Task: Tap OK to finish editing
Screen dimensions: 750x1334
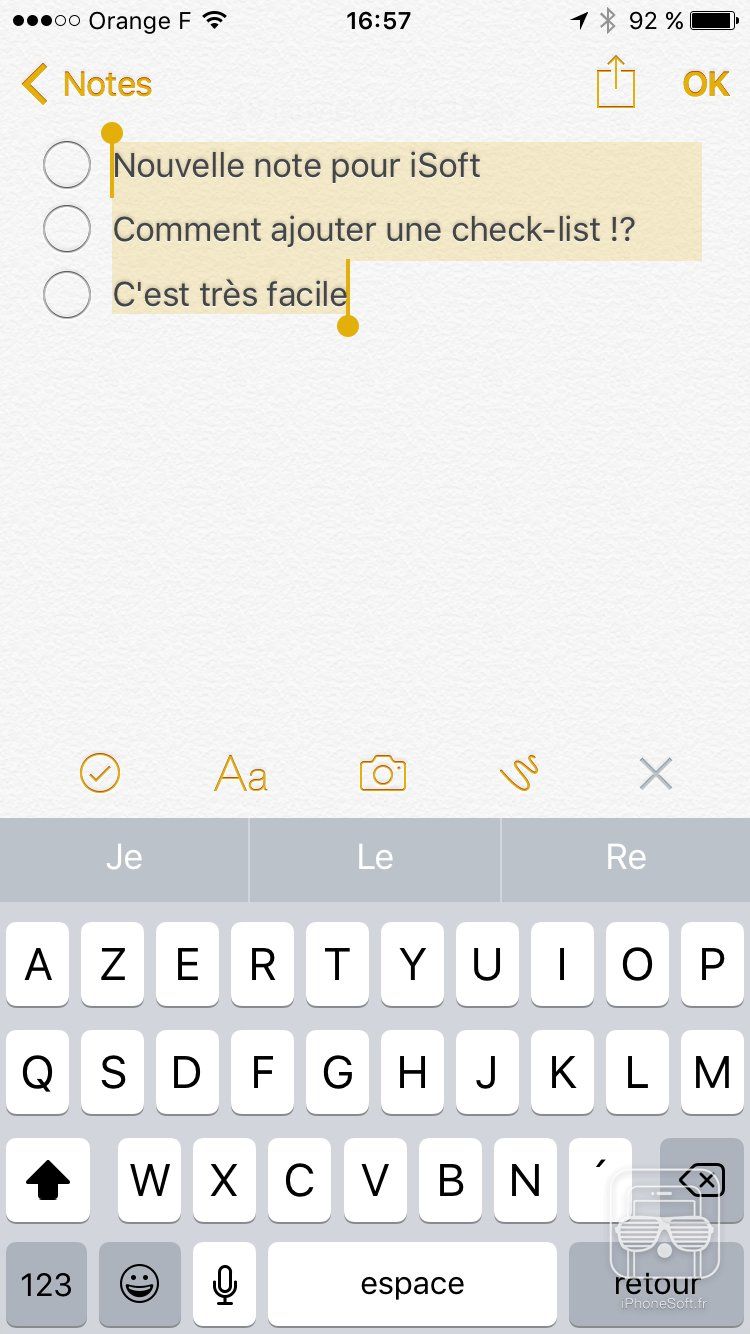Action: click(705, 85)
